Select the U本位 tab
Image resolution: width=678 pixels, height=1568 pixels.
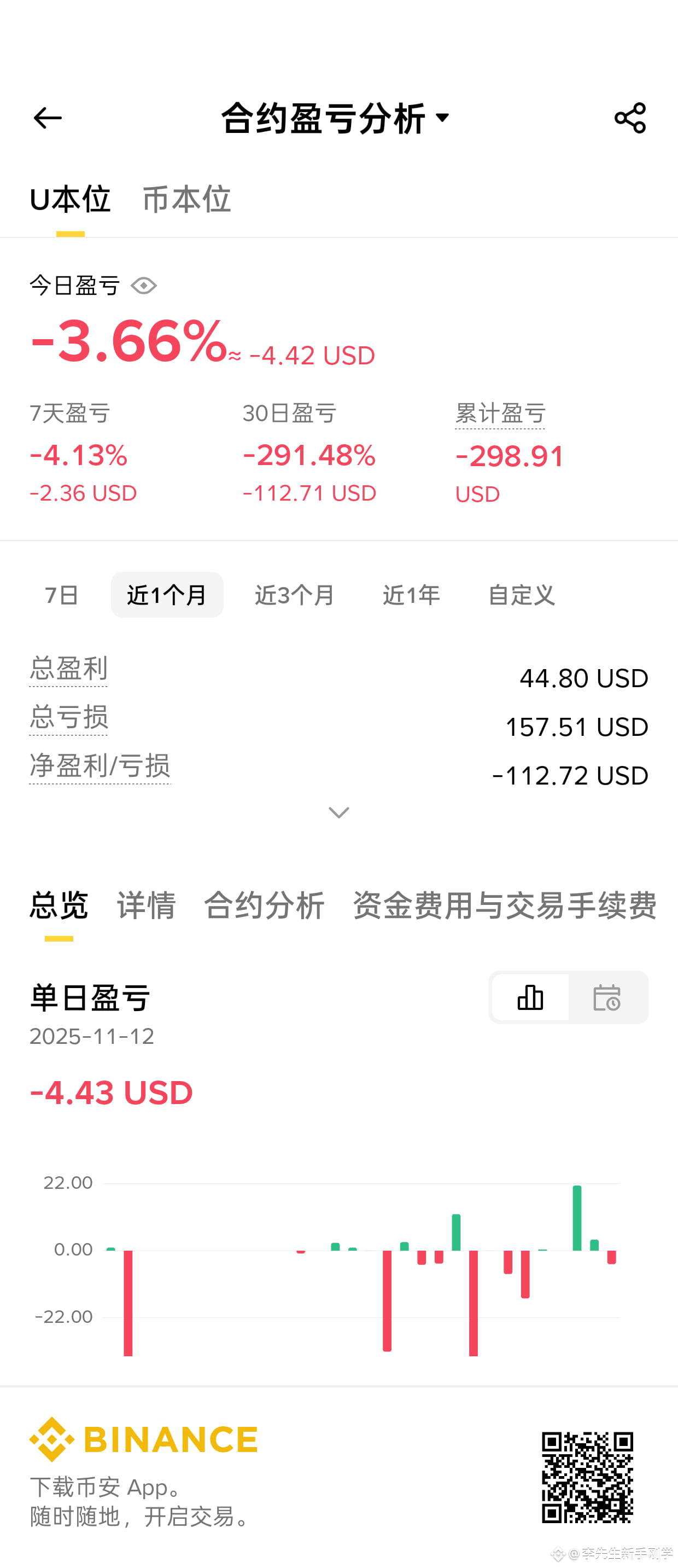point(70,200)
